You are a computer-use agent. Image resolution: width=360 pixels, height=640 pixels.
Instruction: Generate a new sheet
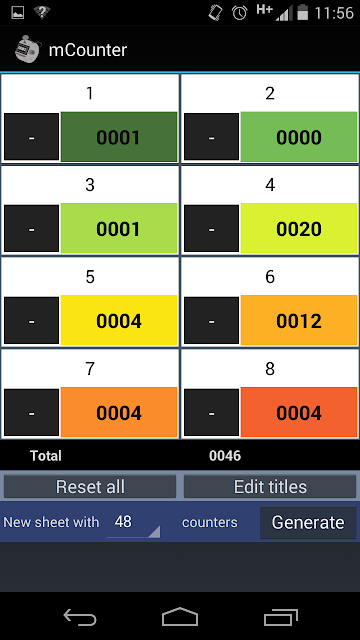coord(308,522)
